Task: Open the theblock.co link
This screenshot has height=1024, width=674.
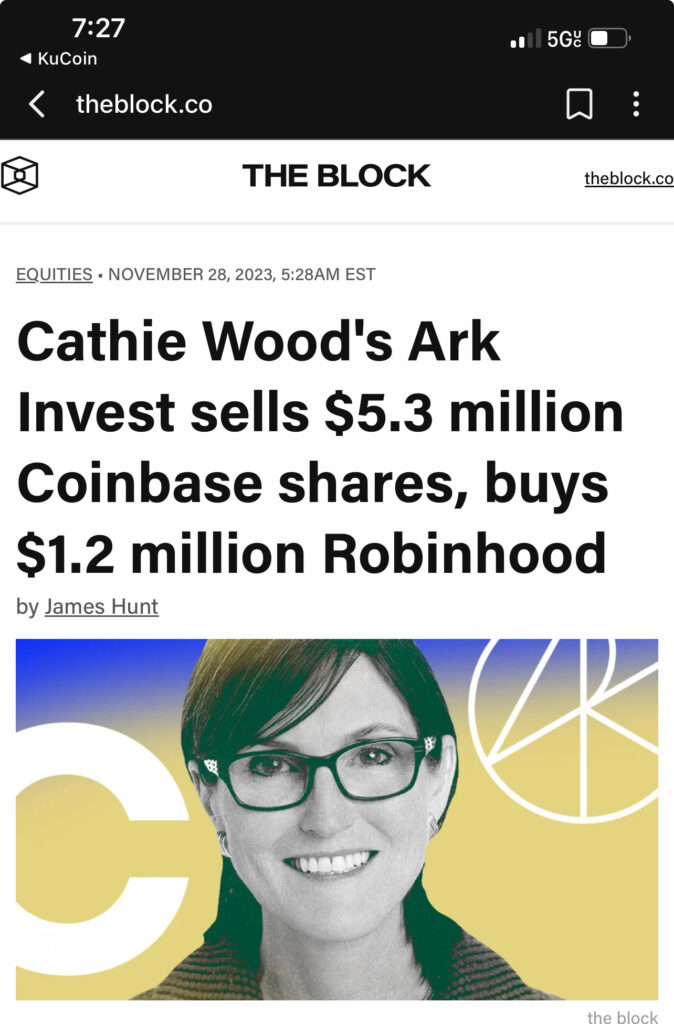Action: [x=628, y=178]
